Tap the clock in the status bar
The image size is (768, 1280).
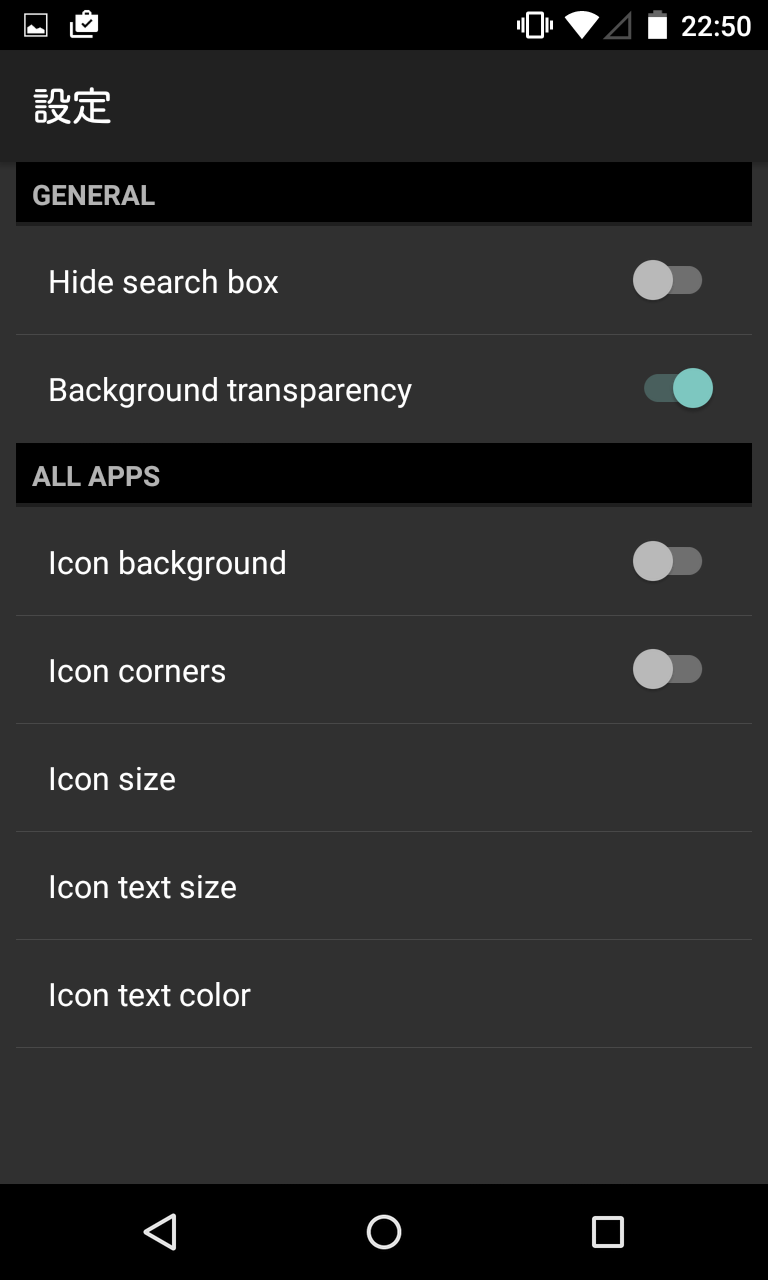click(x=716, y=25)
